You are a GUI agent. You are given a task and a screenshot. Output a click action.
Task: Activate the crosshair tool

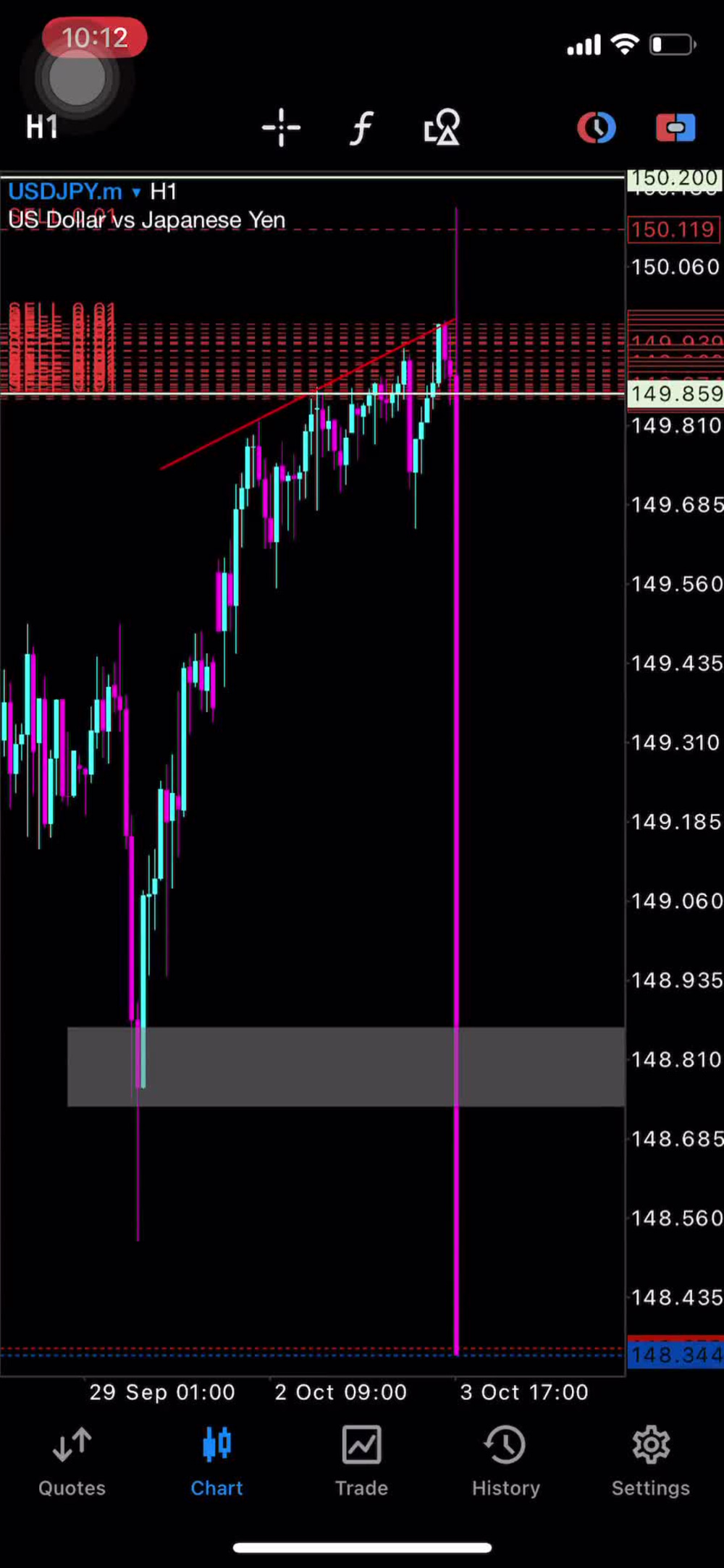[x=281, y=128]
